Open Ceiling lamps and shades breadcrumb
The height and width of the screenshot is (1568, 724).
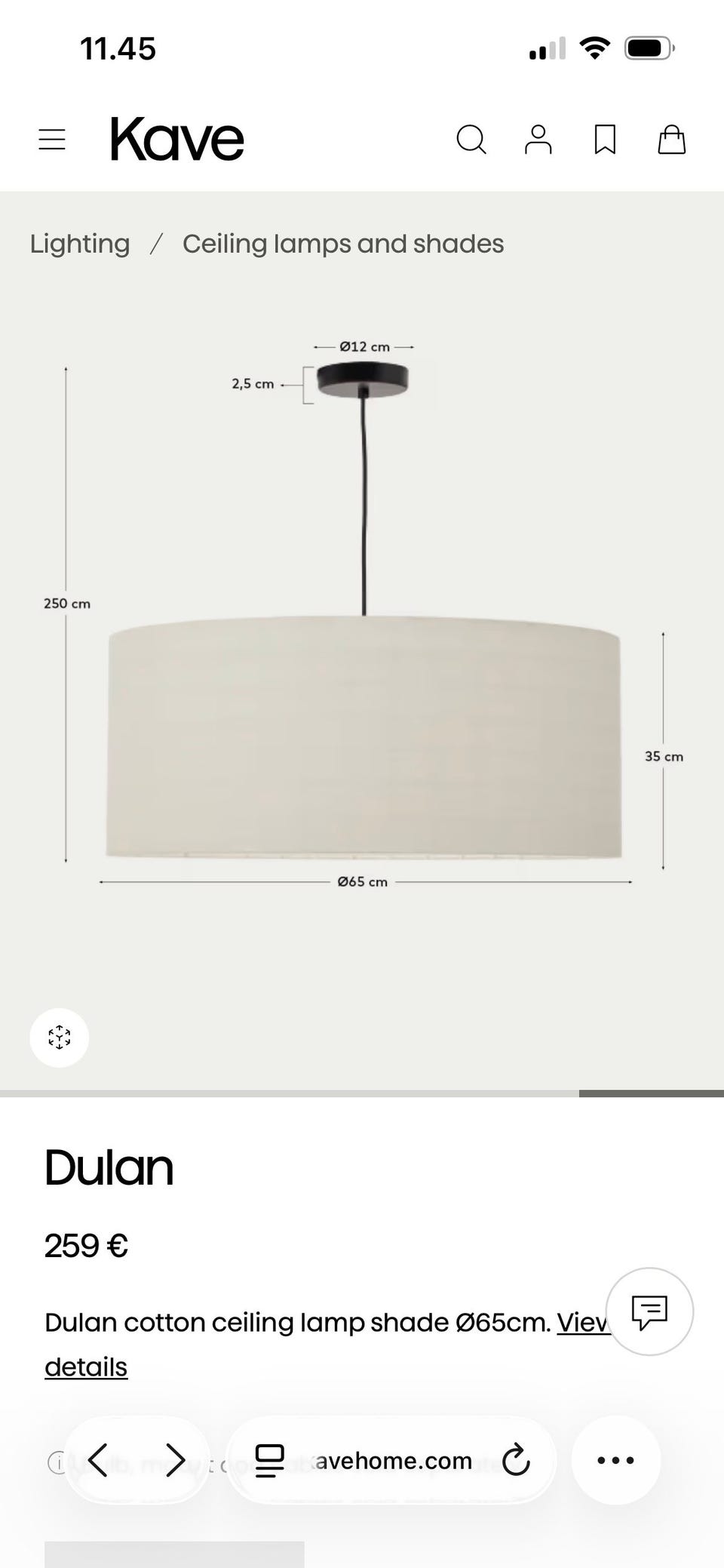pos(343,244)
